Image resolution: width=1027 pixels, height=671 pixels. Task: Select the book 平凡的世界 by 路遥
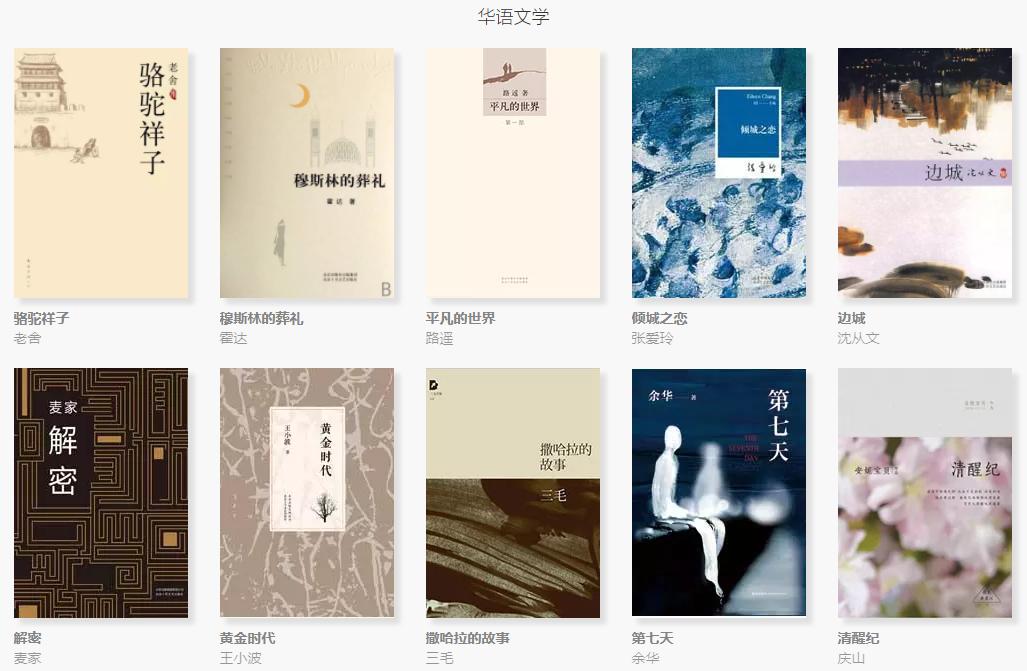[x=513, y=173]
